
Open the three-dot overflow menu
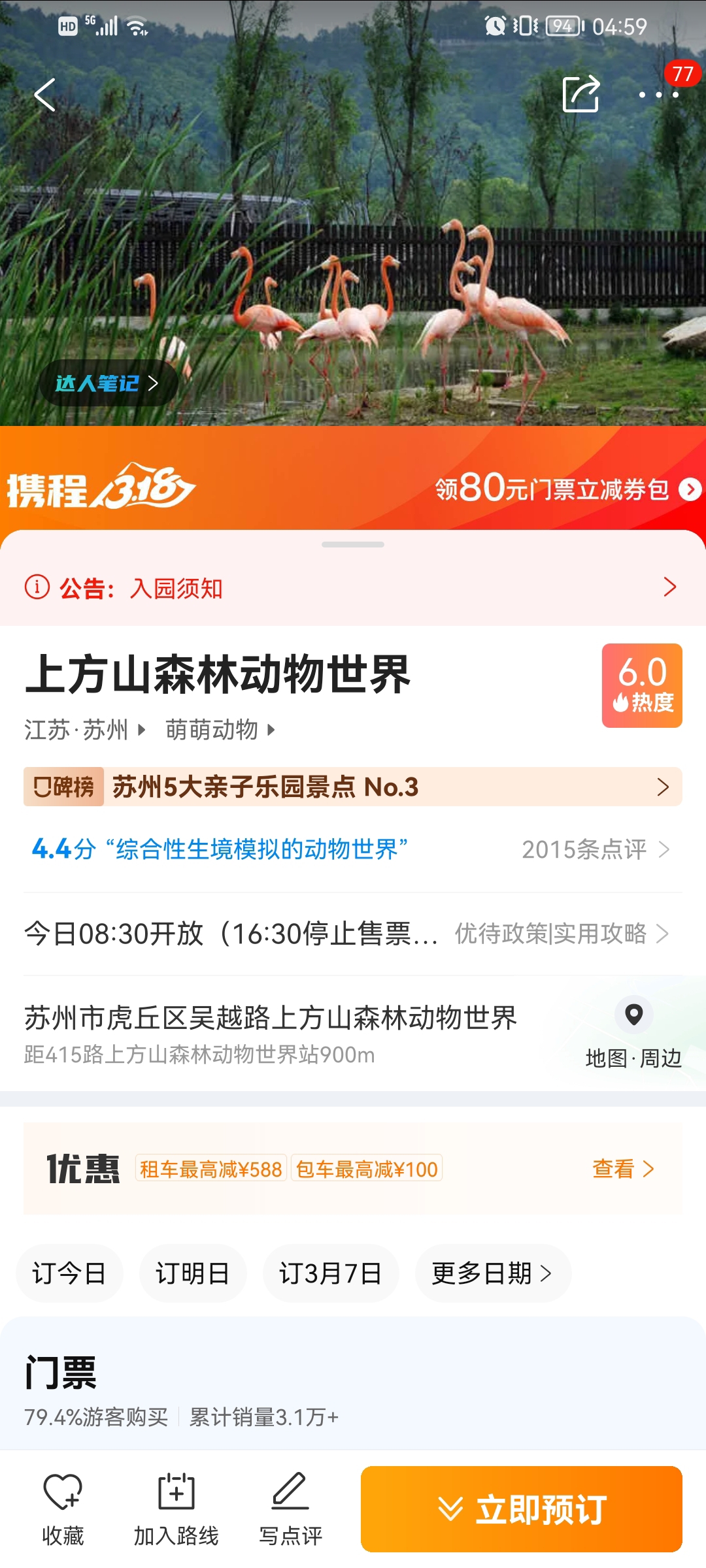point(659,95)
